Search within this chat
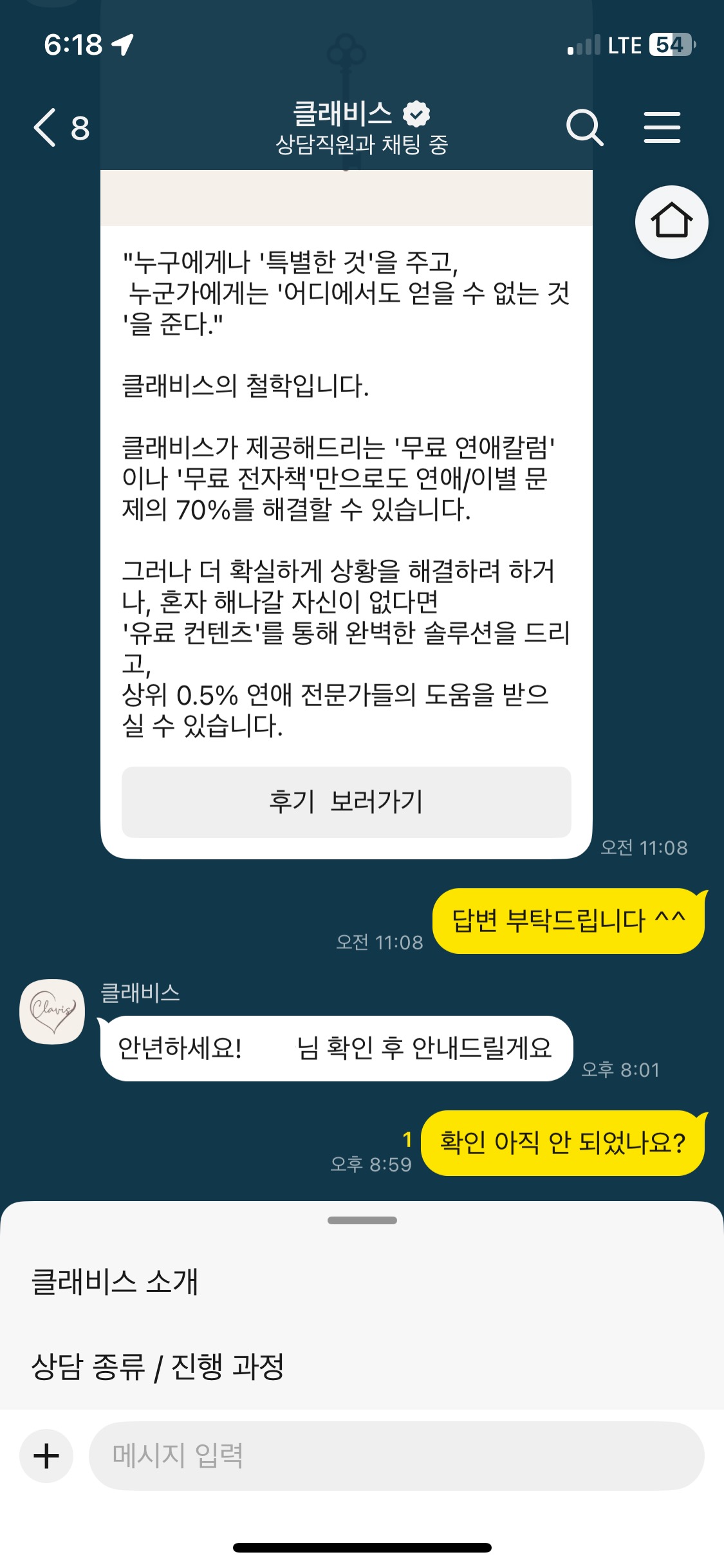This screenshot has height=1568, width=724. click(584, 127)
